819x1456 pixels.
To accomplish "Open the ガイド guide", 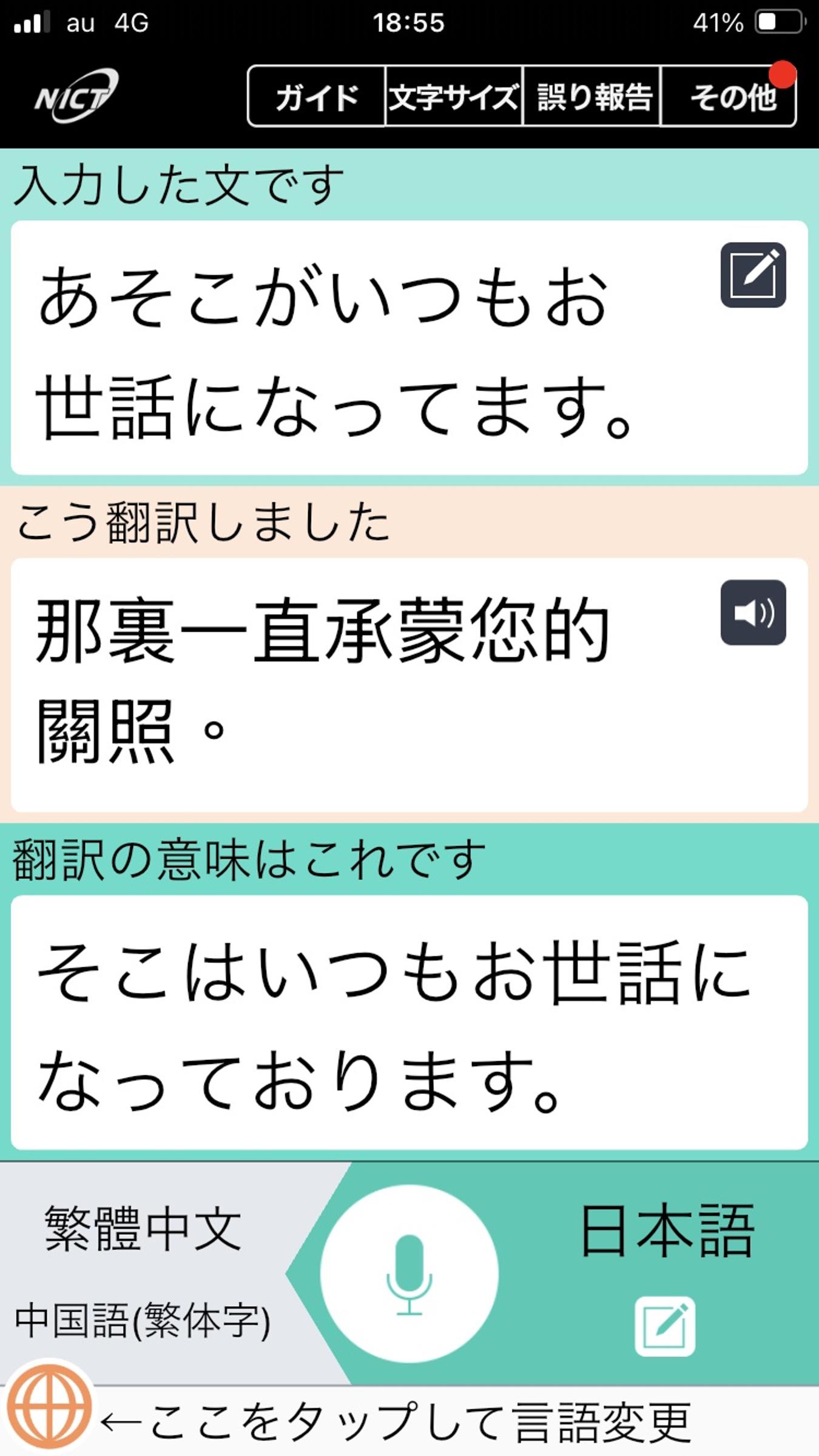I will point(316,98).
